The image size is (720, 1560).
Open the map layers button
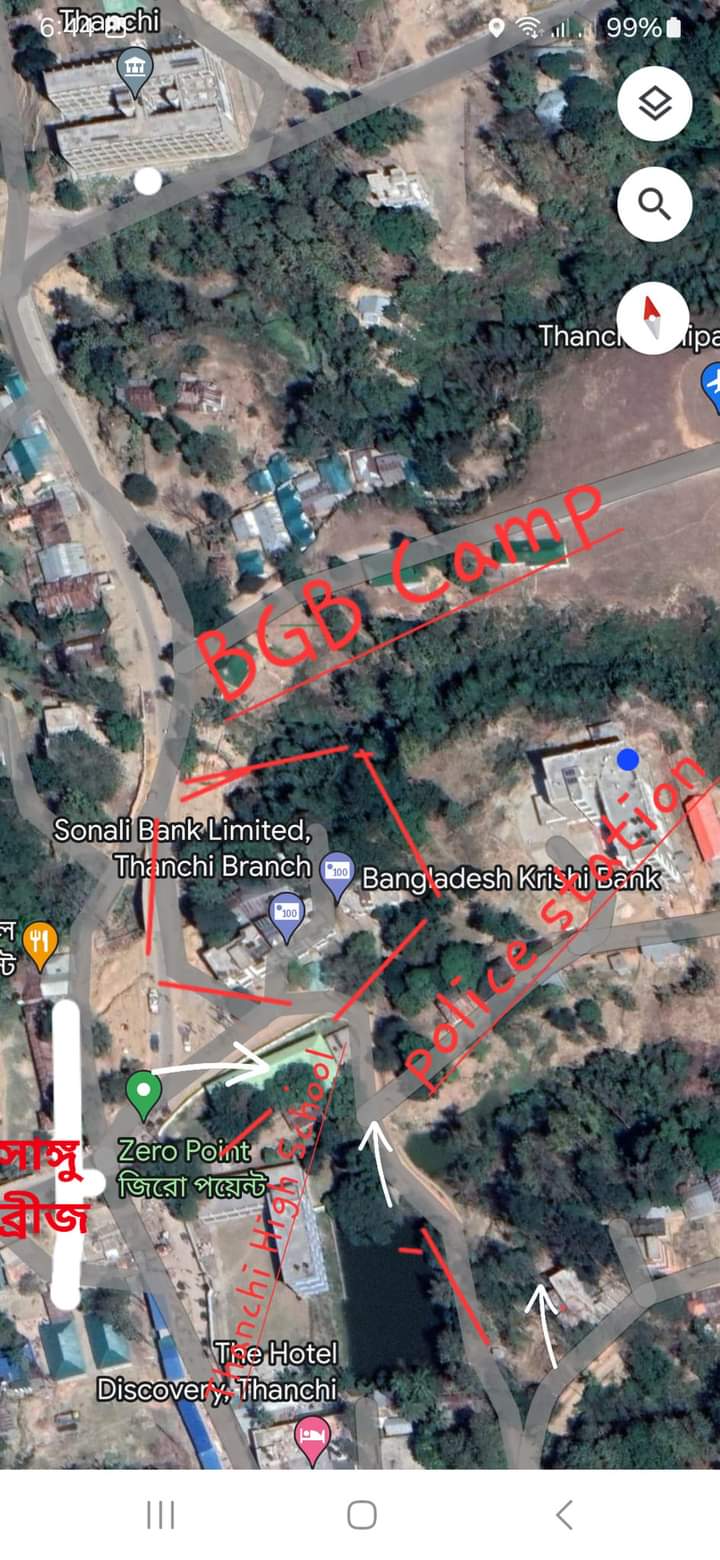(654, 103)
